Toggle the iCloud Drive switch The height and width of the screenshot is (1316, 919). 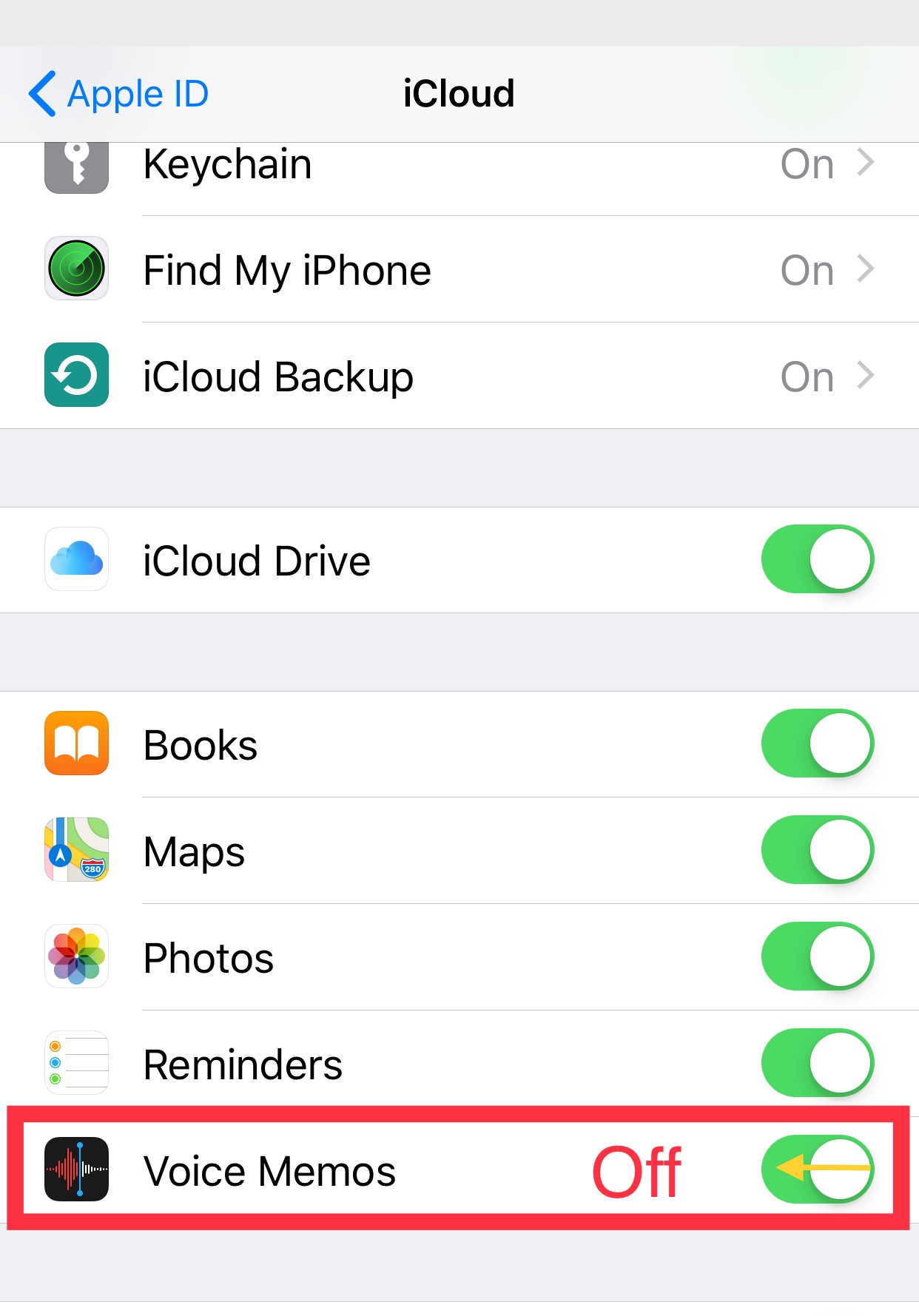pyautogui.click(x=818, y=559)
